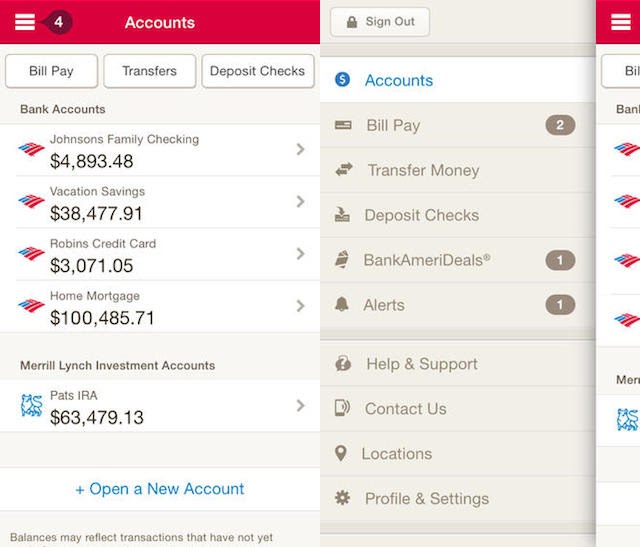The height and width of the screenshot is (547, 640).
Task: Open BankAmeriDeals from the side menu
Action: (458, 260)
